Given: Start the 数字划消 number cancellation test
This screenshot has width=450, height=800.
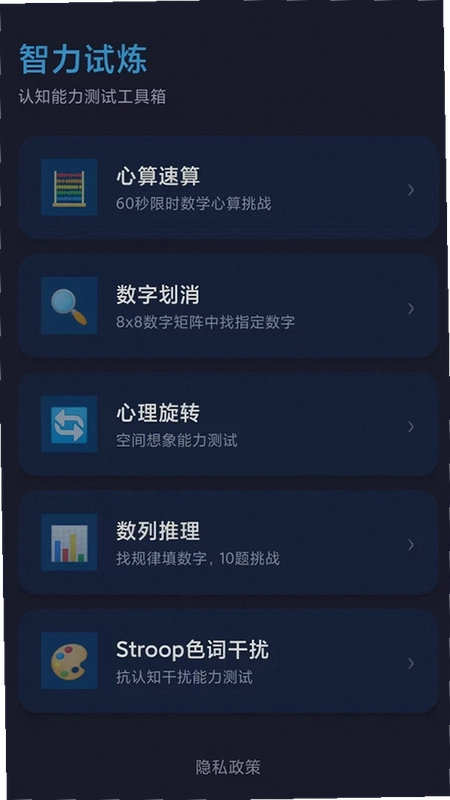Looking at the screenshot, I should [228, 306].
